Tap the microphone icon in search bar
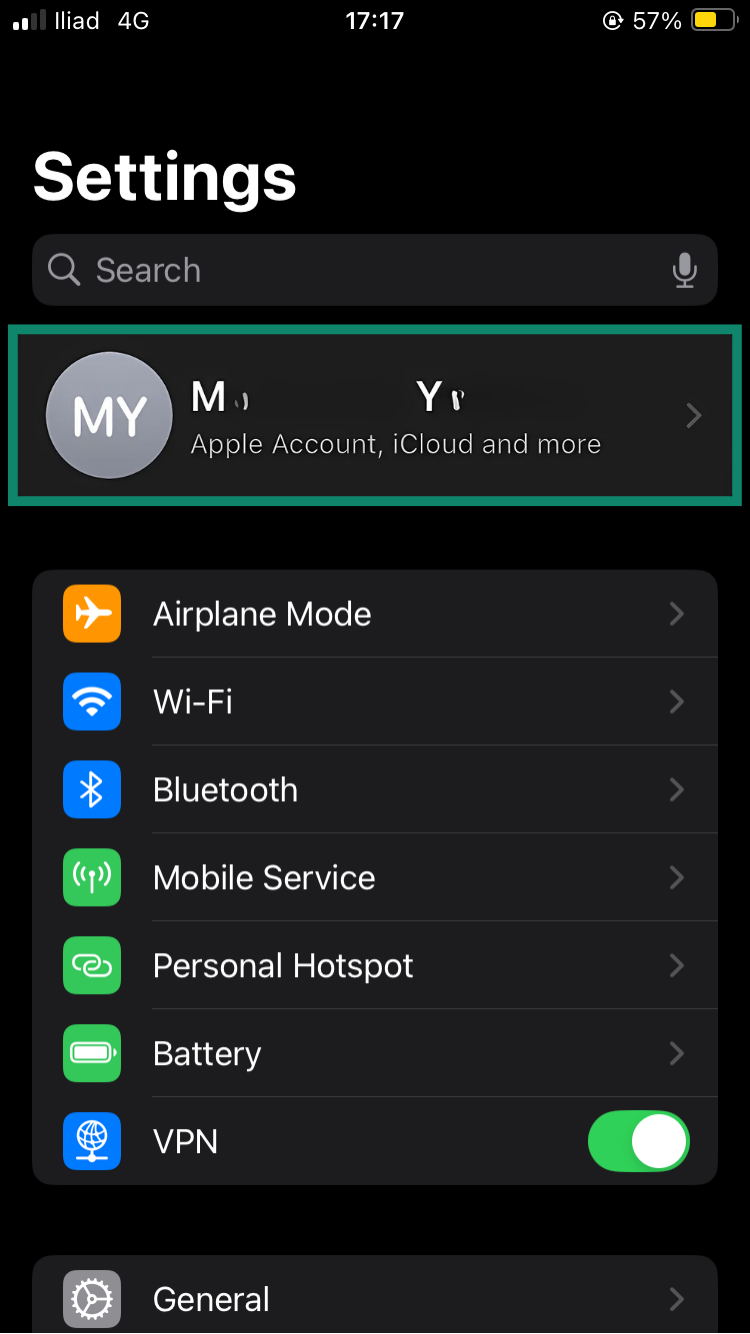 pyautogui.click(x=684, y=270)
